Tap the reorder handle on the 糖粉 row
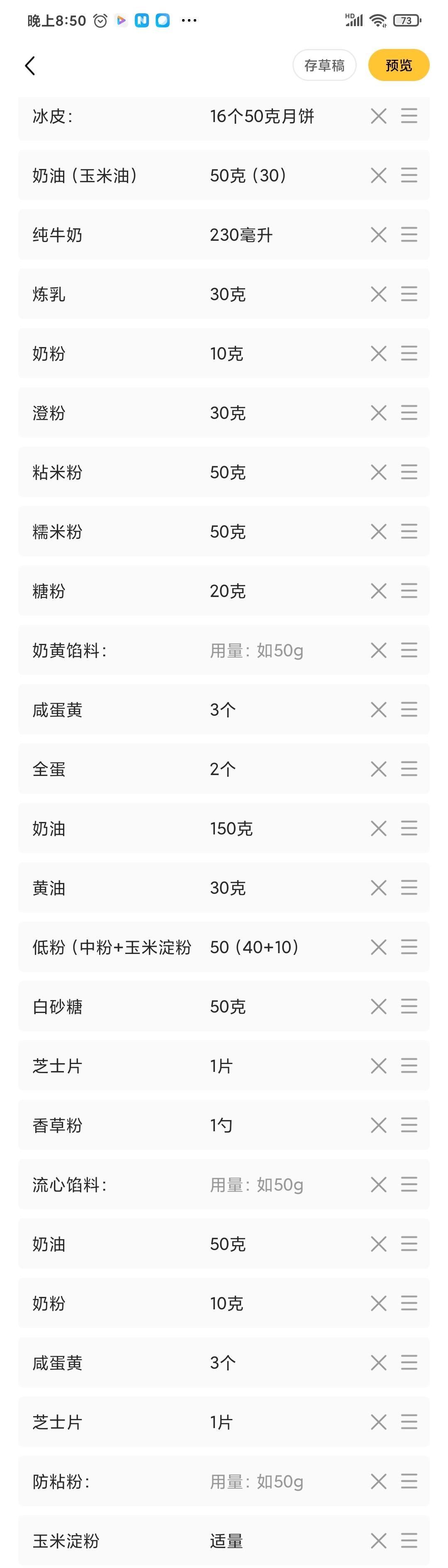This screenshot has width=448, height=1568. click(x=409, y=591)
